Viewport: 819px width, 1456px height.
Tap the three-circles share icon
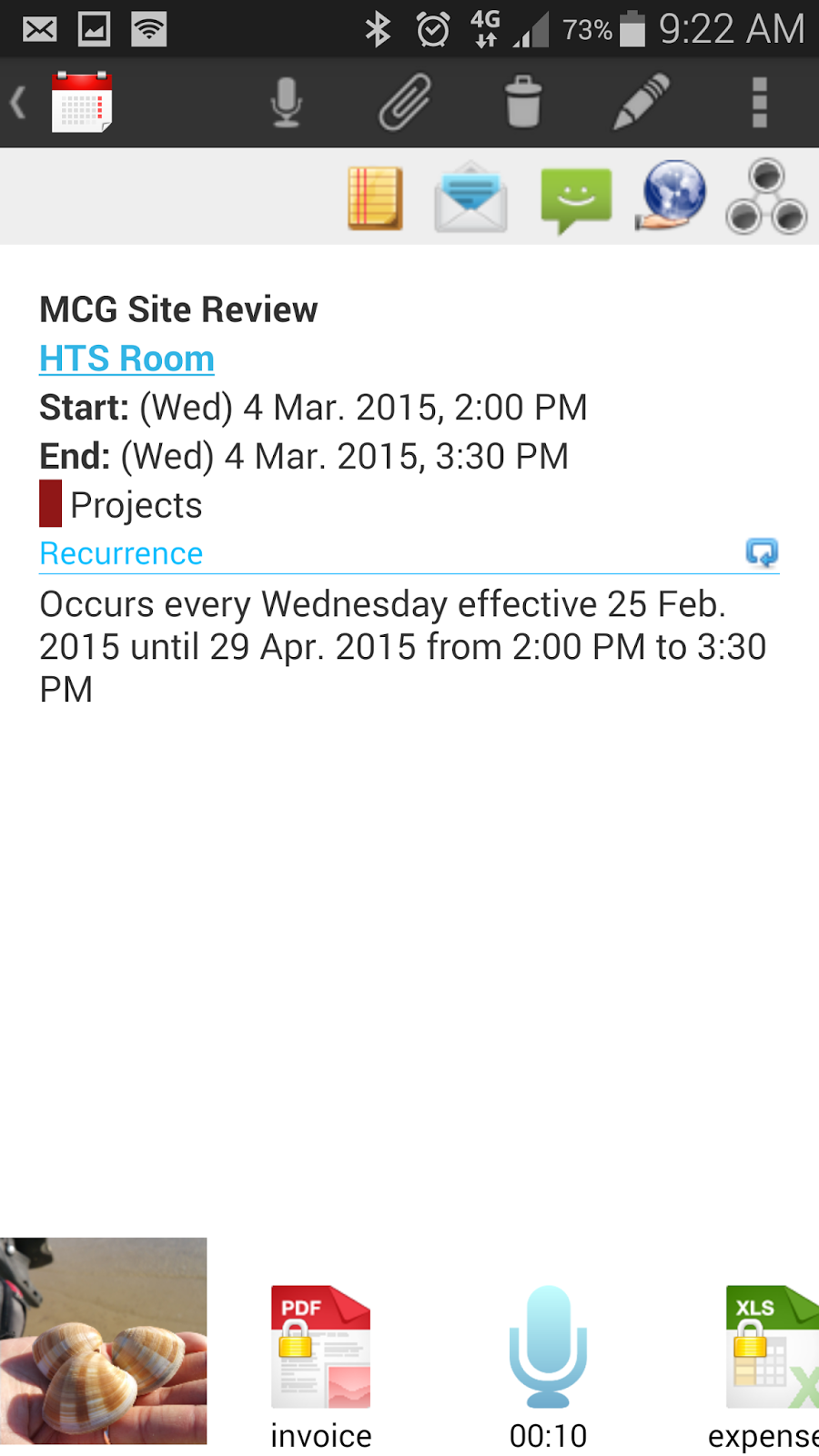coord(766,197)
